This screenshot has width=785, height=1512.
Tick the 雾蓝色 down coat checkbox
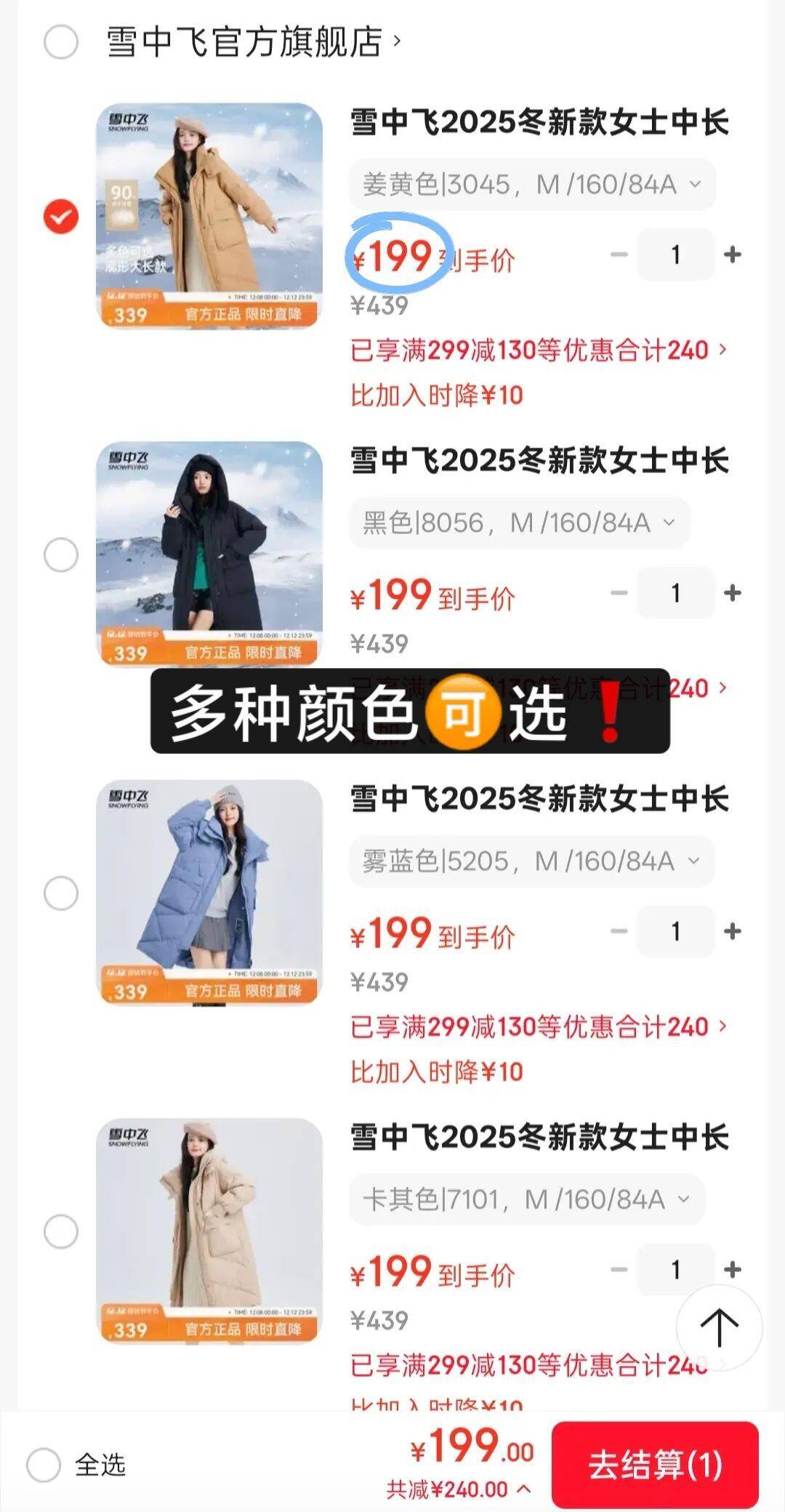coord(61,893)
